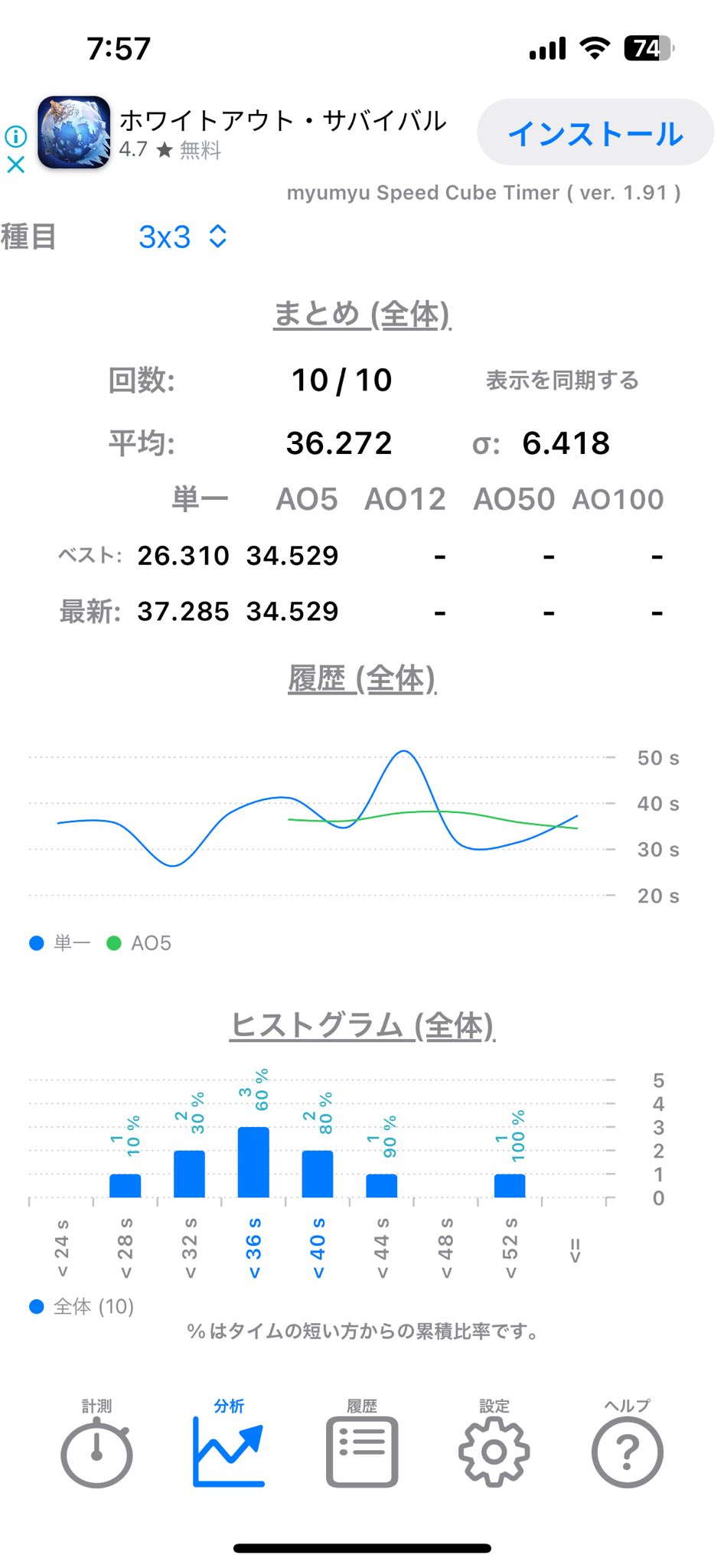724x1568 pixels.
Task: Tap 表示を同期する to sync display
Action: pyautogui.click(x=562, y=381)
